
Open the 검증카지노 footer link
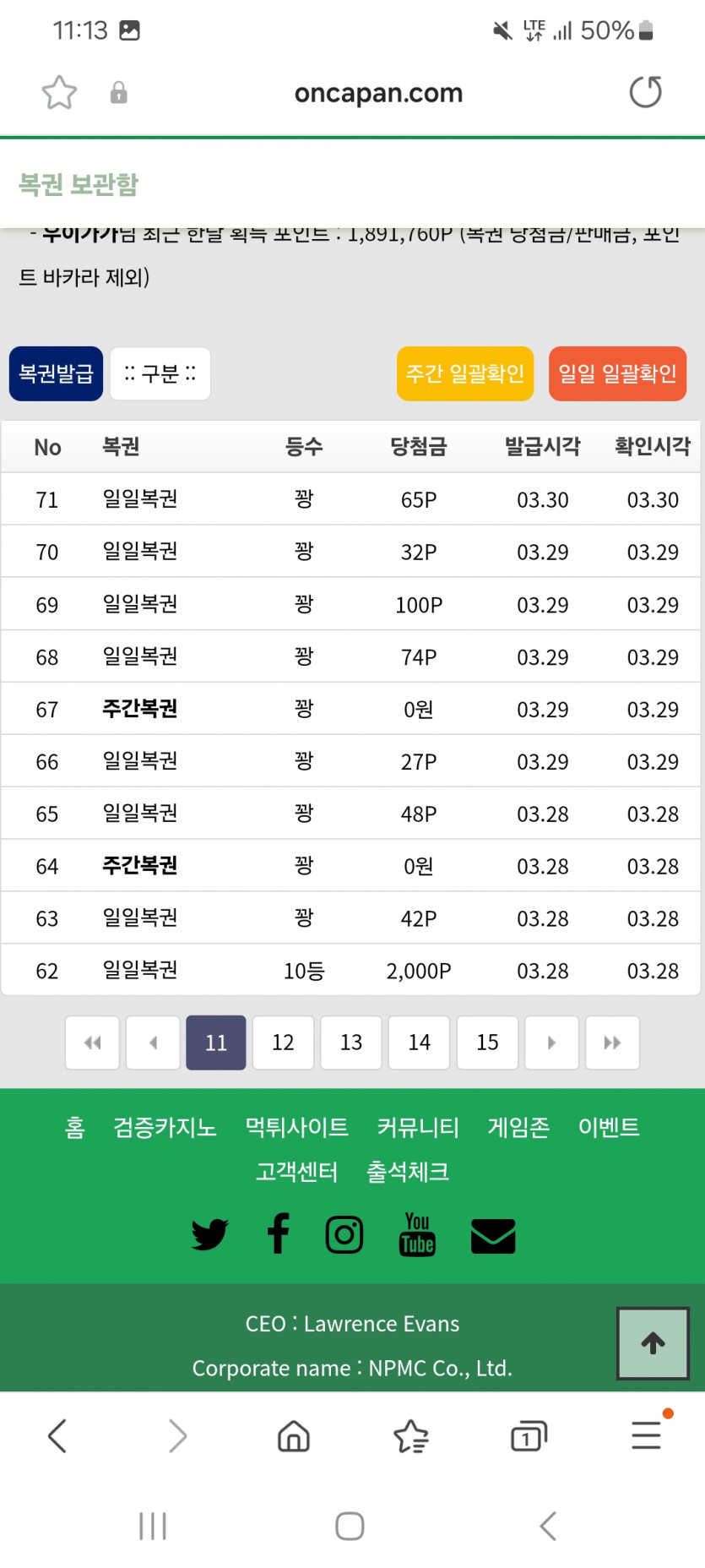(x=165, y=1127)
